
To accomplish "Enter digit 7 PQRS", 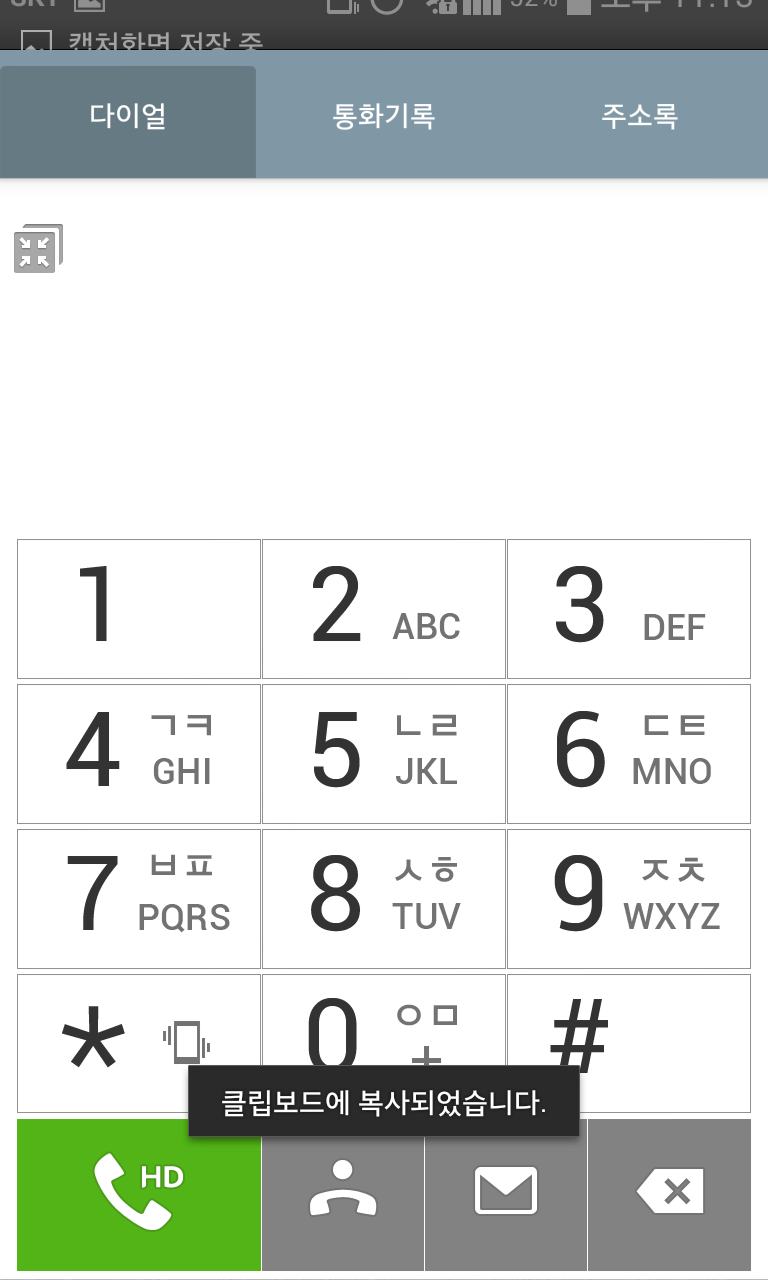I will point(139,898).
